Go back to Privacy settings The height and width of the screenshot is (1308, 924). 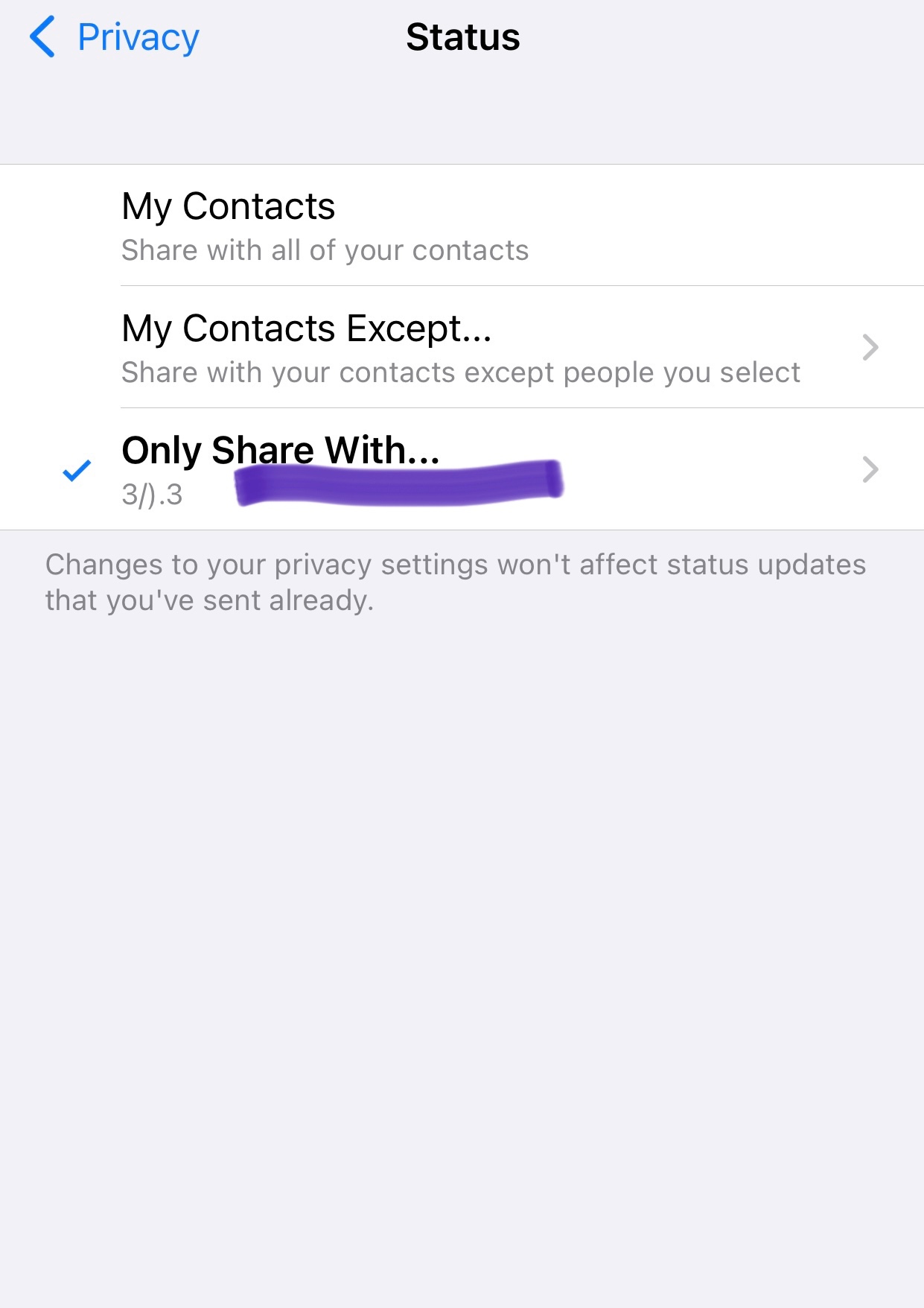click(x=115, y=37)
